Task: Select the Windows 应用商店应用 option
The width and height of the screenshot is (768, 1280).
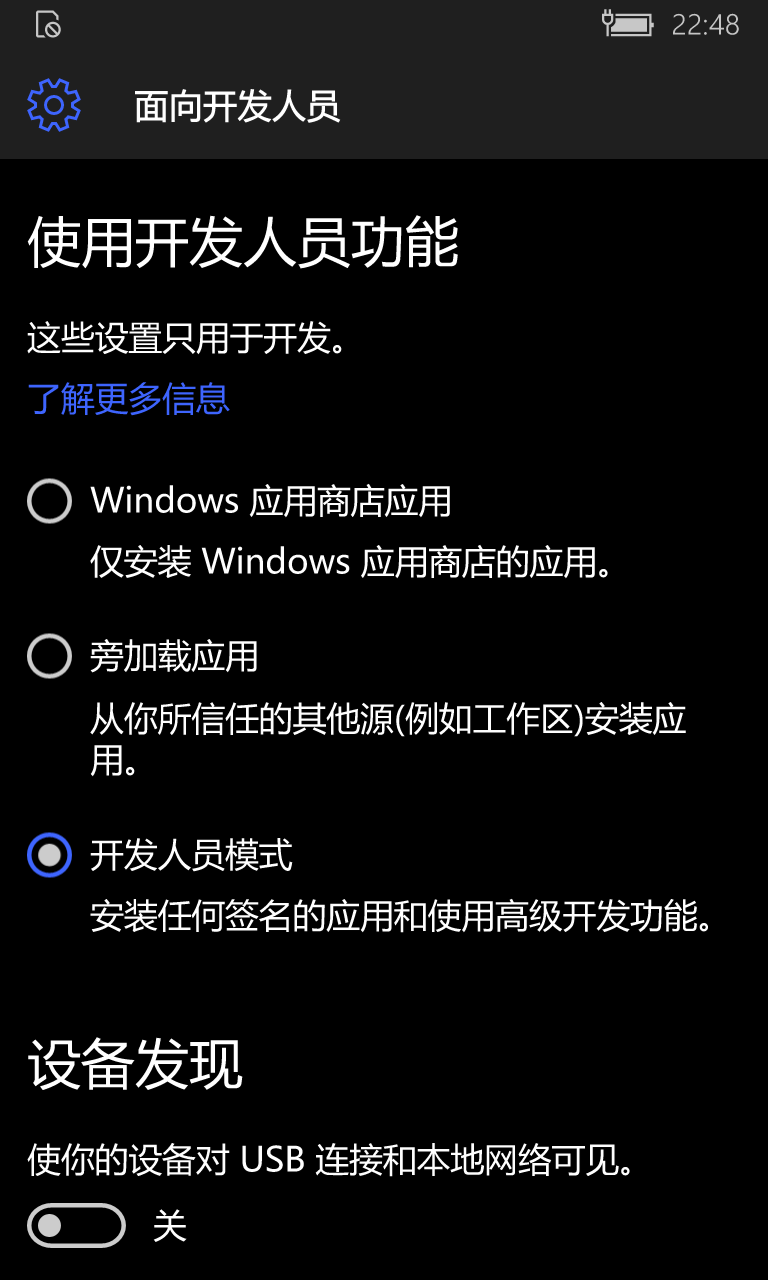Action: [x=49, y=501]
